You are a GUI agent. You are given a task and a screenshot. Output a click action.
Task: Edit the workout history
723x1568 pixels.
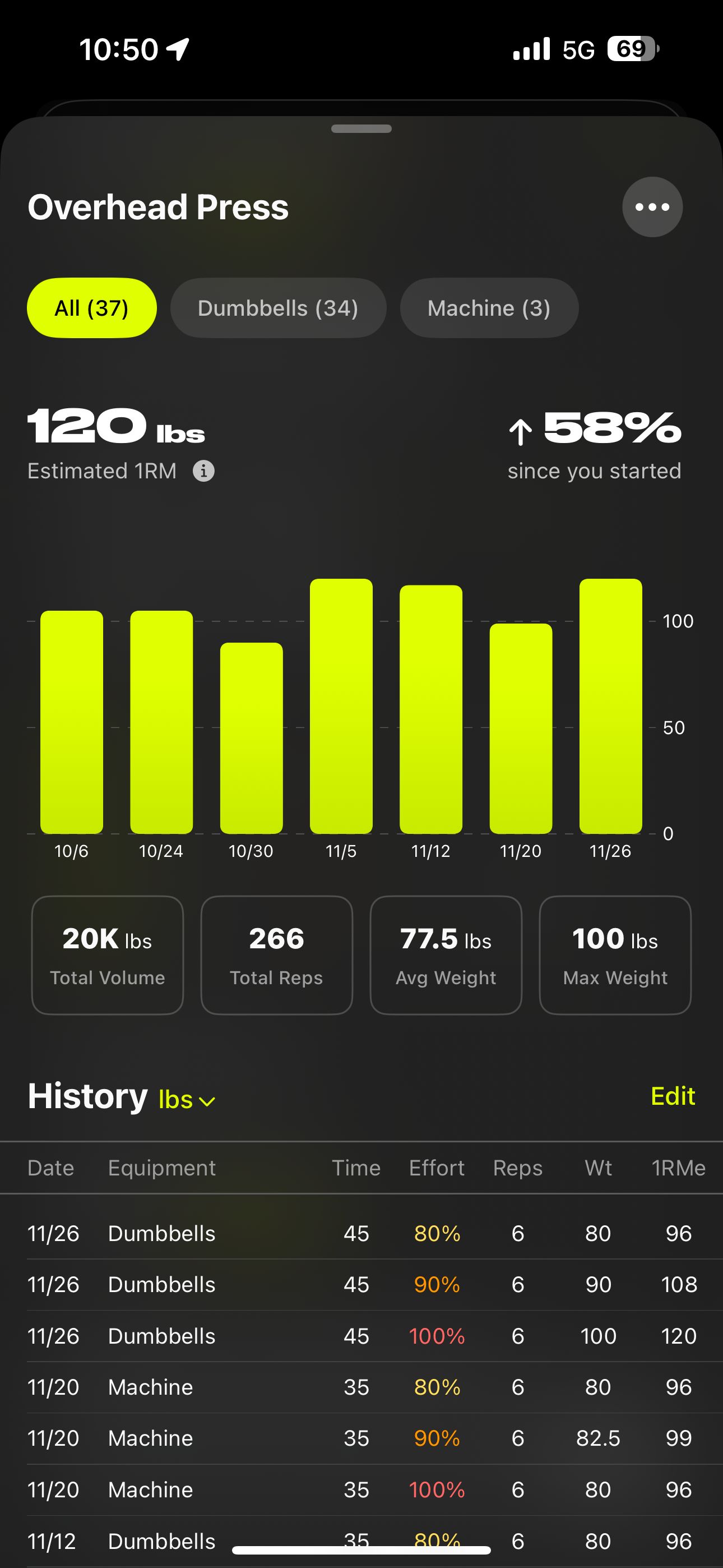[x=673, y=1096]
